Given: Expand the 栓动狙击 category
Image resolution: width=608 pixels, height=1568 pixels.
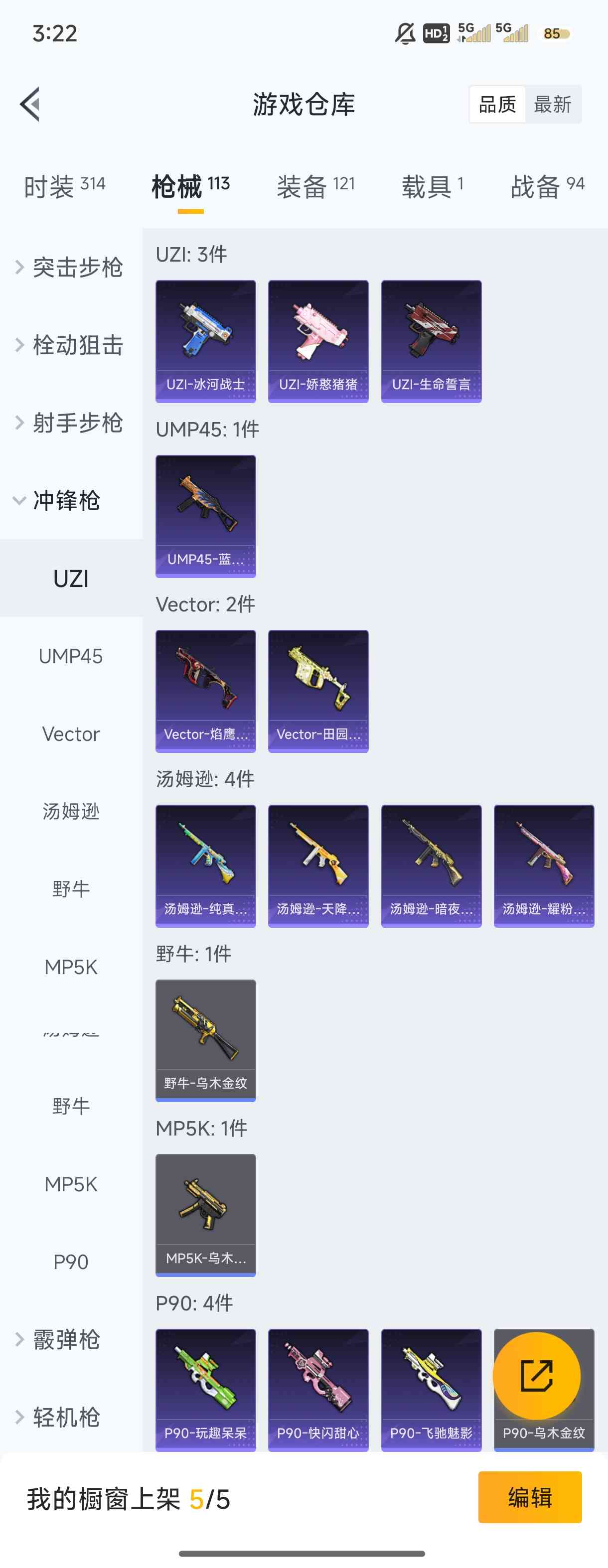Looking at the screenshot, I should click(71, 345).
